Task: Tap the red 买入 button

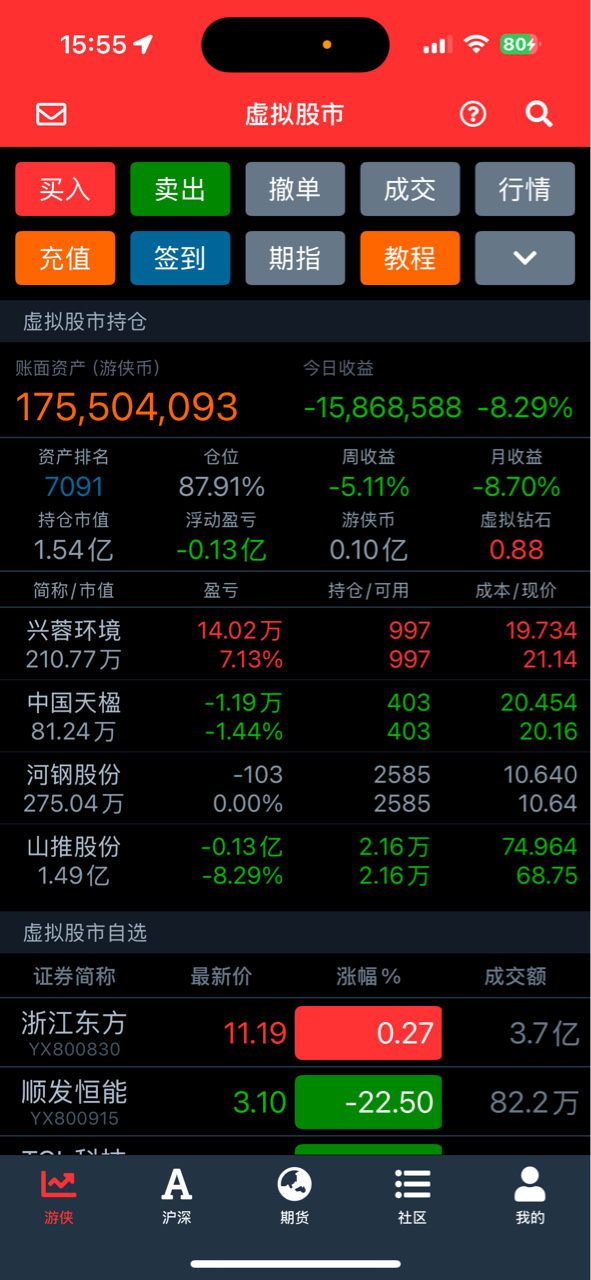Action: coord(65,189)
